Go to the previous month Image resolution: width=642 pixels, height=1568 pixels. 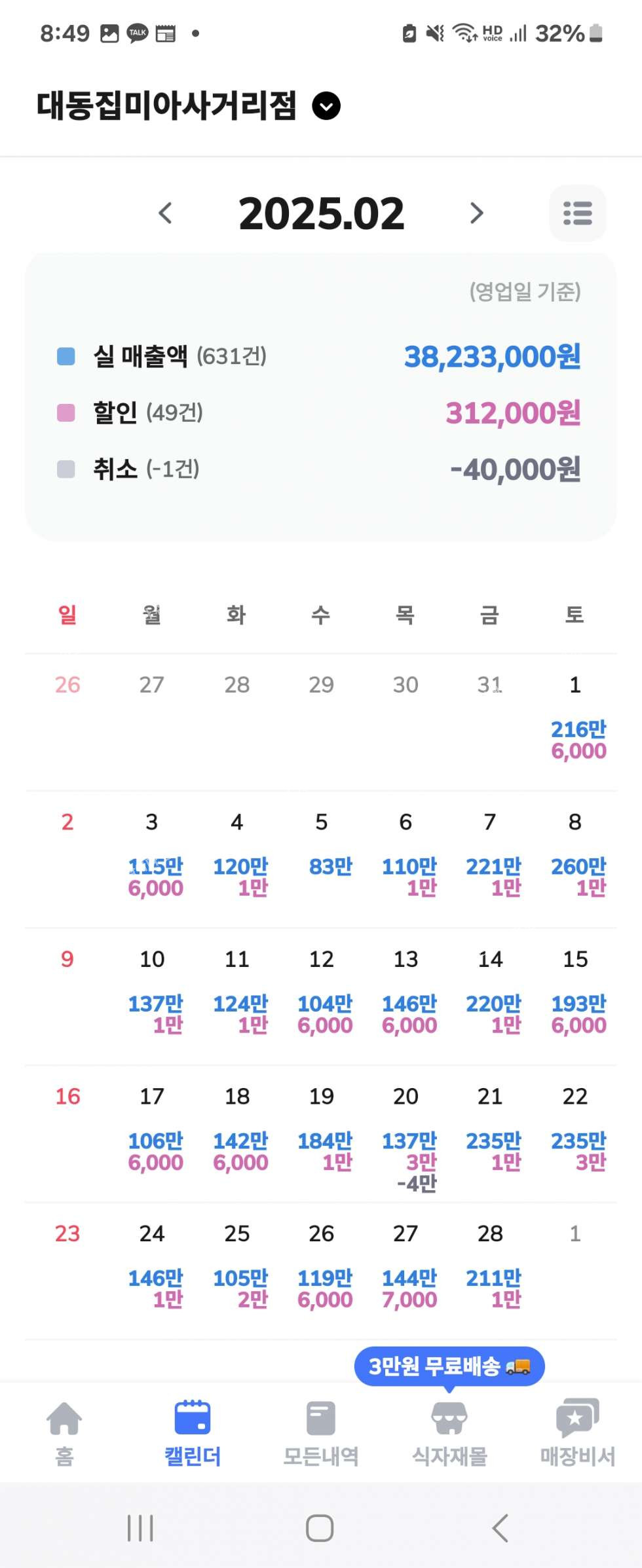(166, 213)
